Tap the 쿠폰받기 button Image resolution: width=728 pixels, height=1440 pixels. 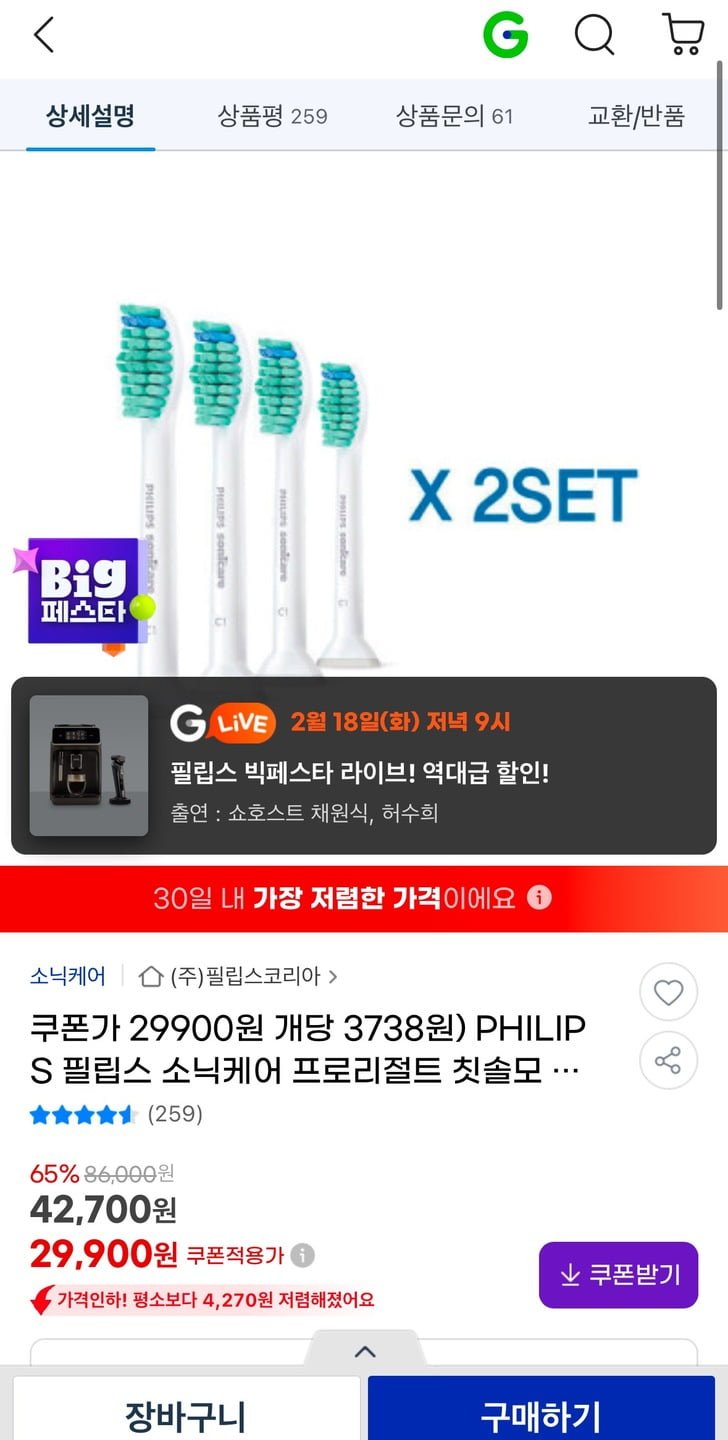coord(618,1275)
